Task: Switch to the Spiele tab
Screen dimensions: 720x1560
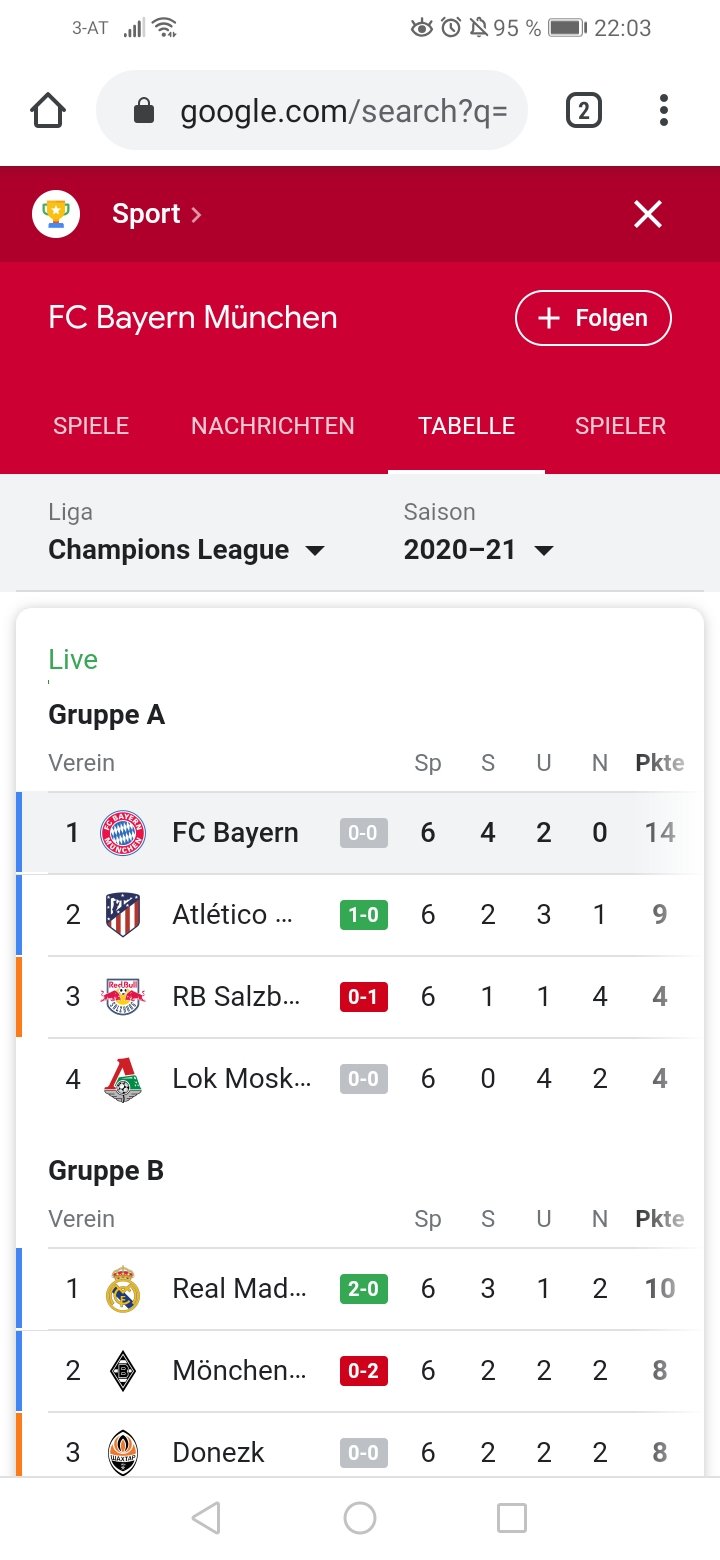Action: [91, 426]
